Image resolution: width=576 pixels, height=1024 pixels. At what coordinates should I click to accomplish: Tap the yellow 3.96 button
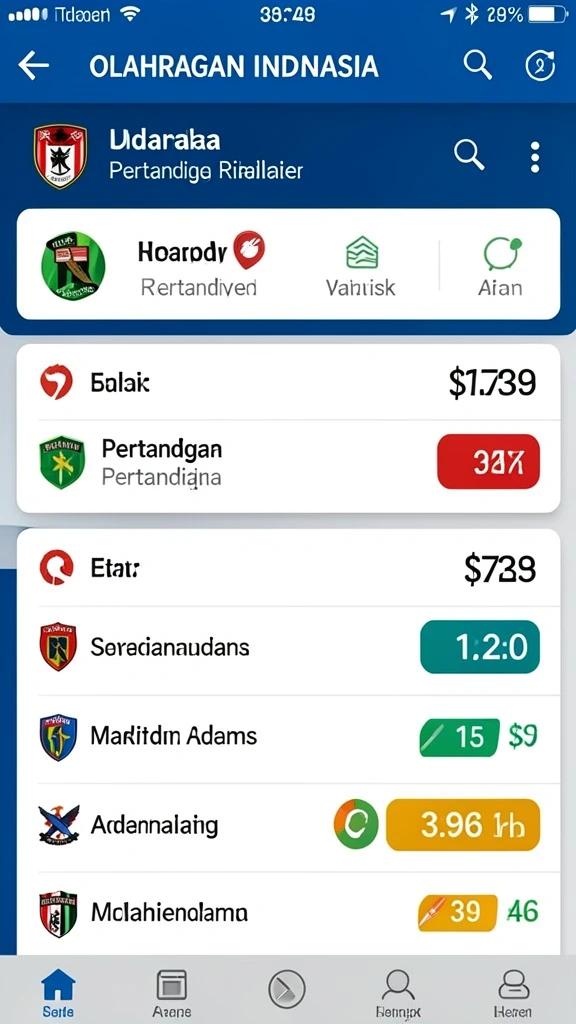click(464, 825)
